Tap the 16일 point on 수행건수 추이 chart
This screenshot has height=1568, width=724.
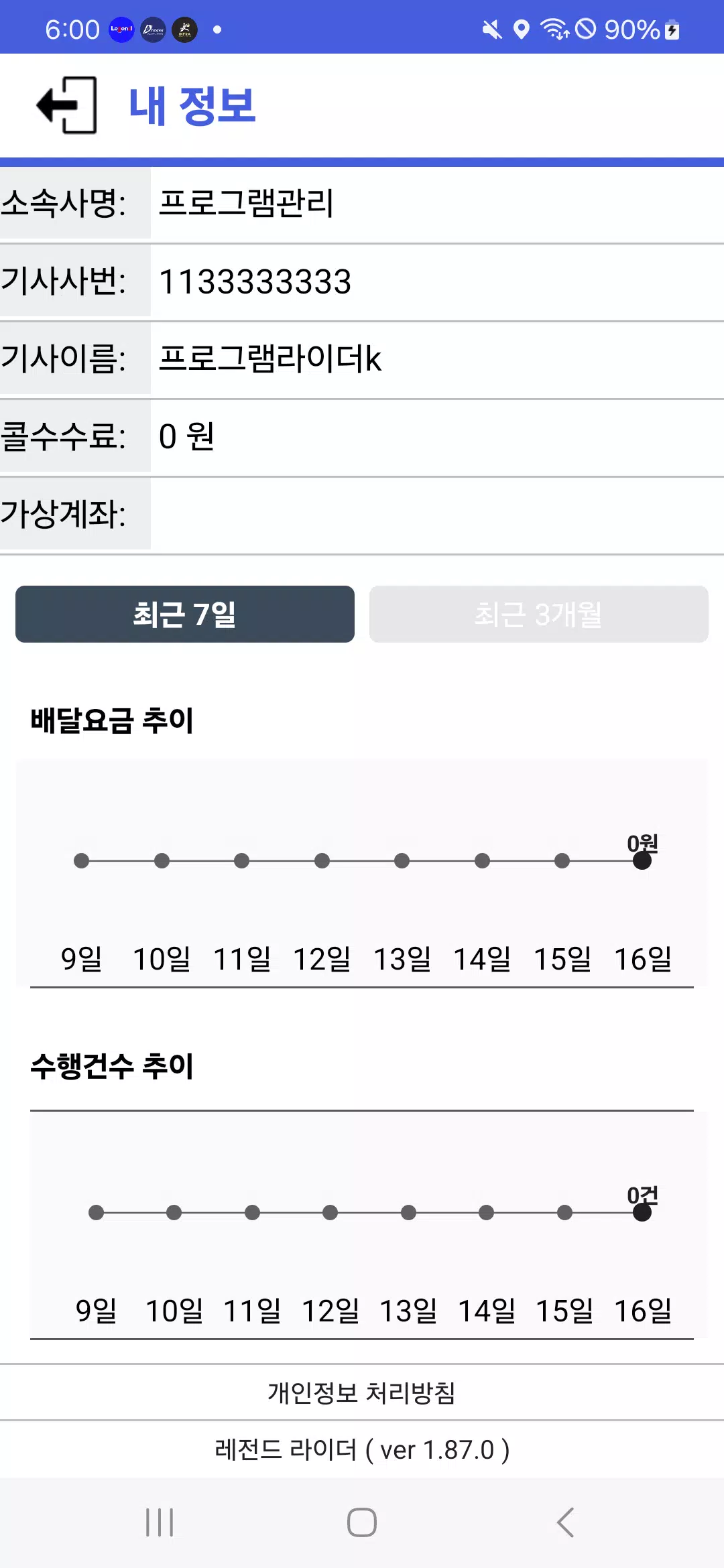[642, 1212]
